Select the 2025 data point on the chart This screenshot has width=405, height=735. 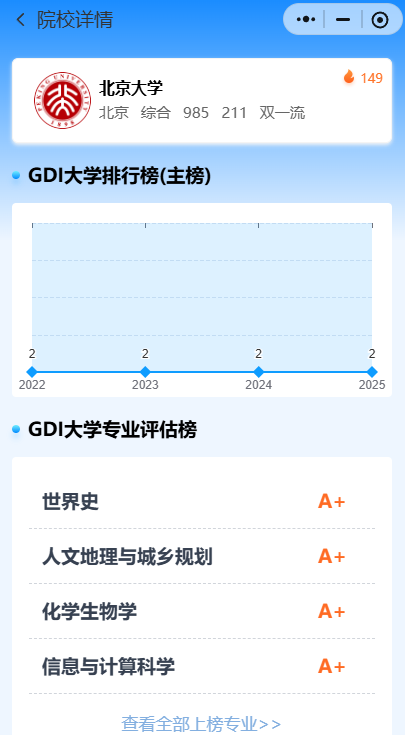click(x=372, y=372)
